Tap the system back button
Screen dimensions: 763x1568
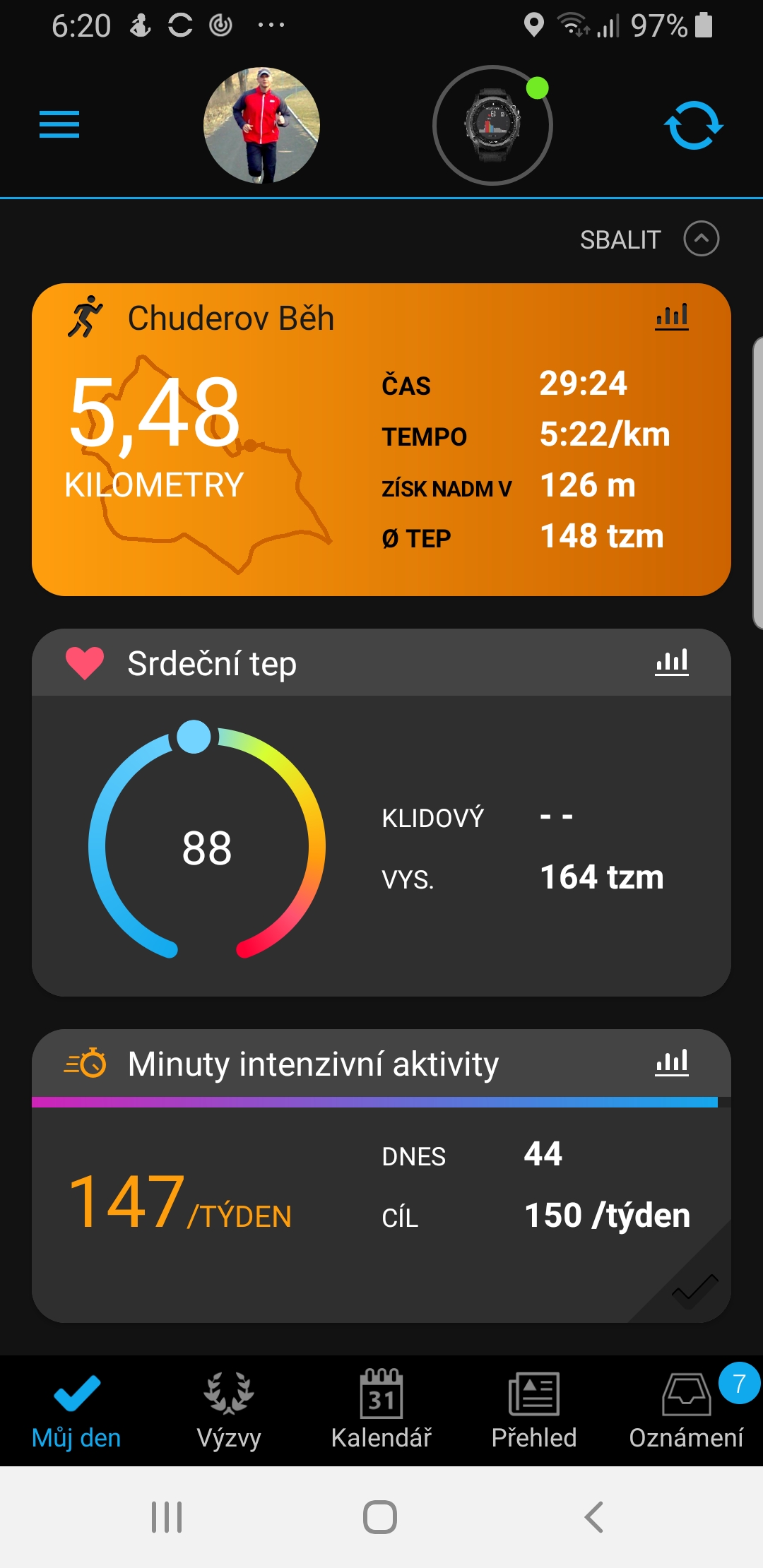point(594,1517)
